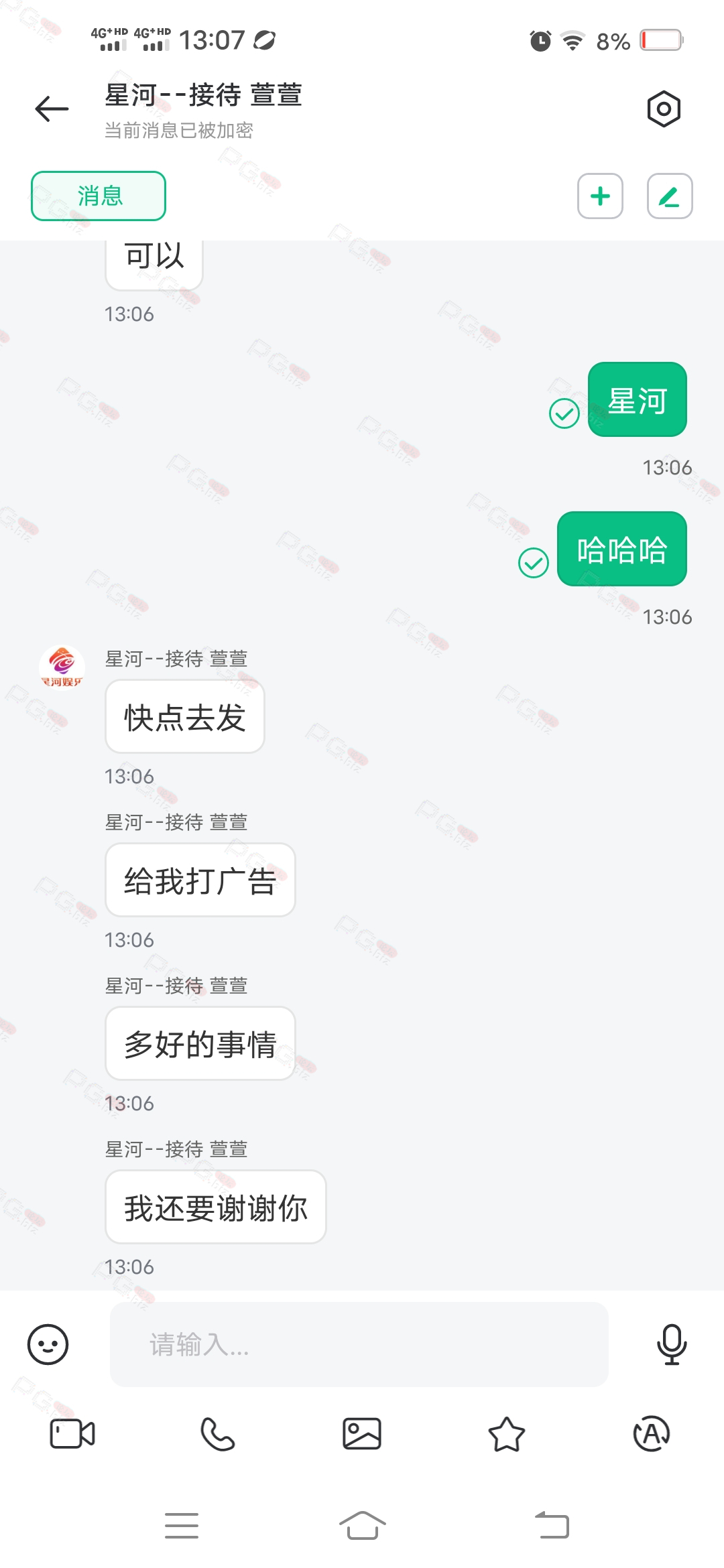Attach a picture from the gallery
This screenshot has width=724, height=1568.
(x=362, y=1434)
